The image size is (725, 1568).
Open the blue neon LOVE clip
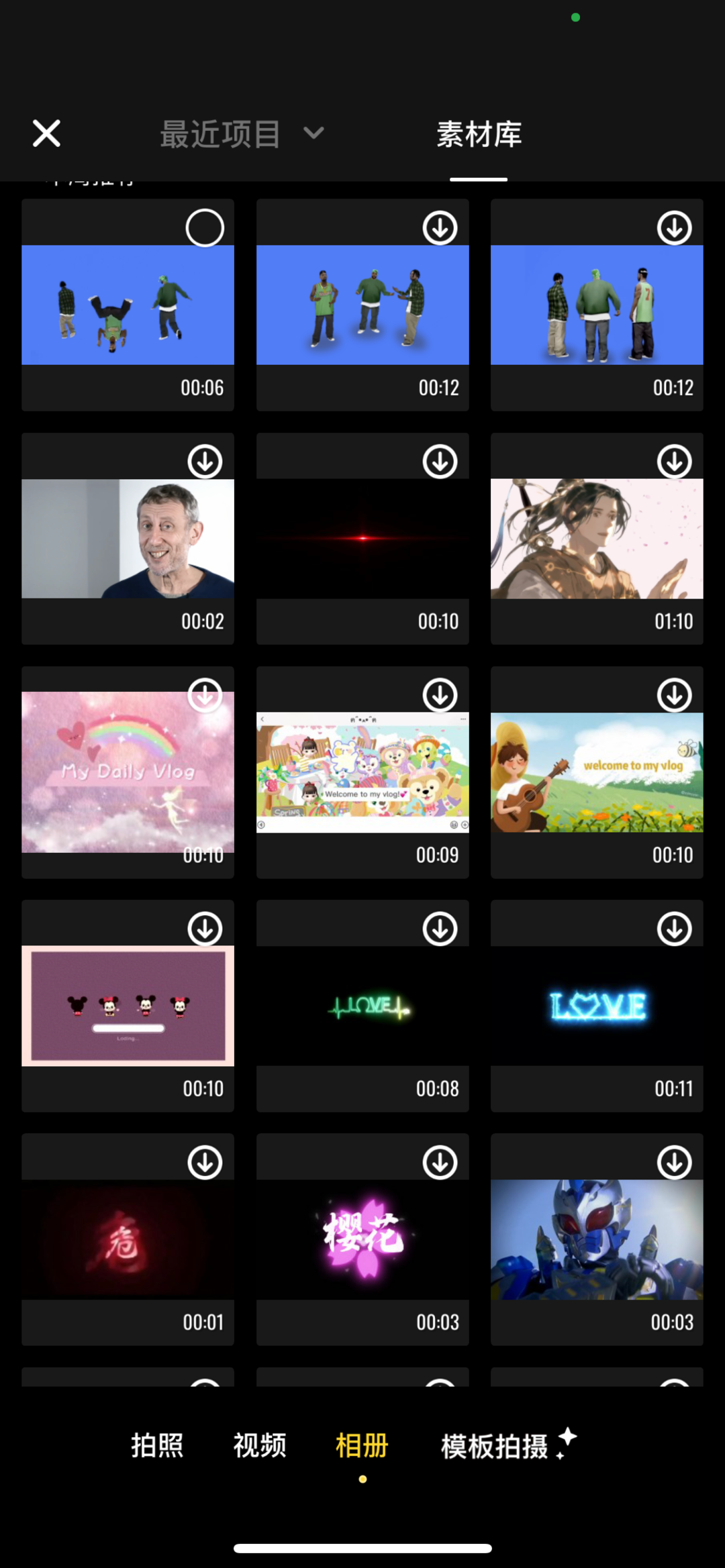(x=597, y=1006)
